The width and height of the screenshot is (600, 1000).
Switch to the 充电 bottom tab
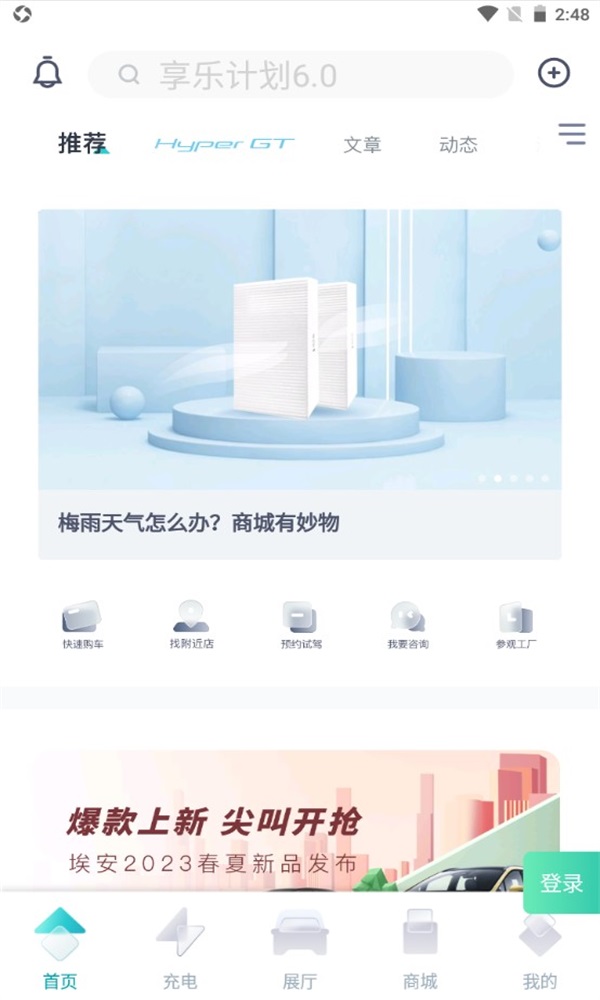point(180,952)
